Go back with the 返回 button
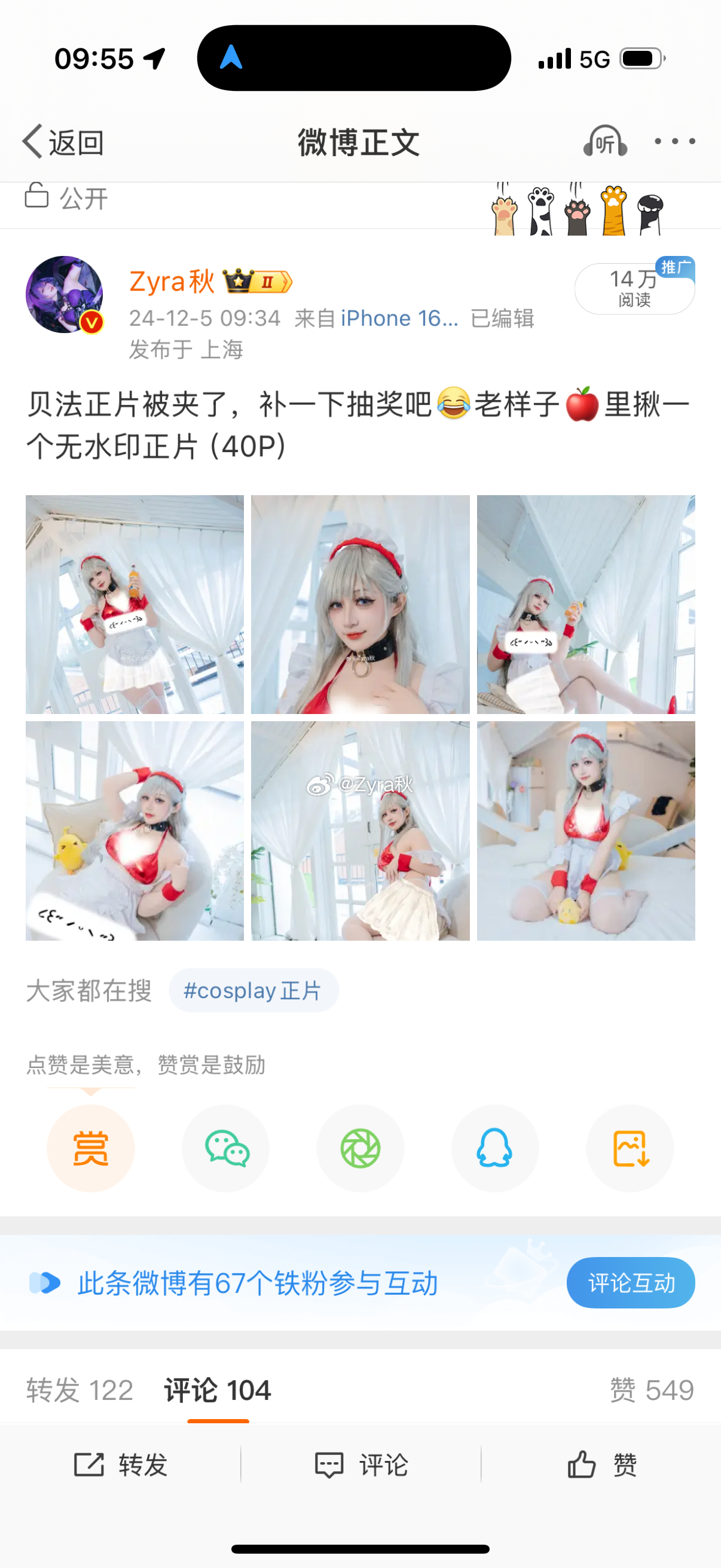The width and height of the screenshot is (721, 1568). pos(63,142)
